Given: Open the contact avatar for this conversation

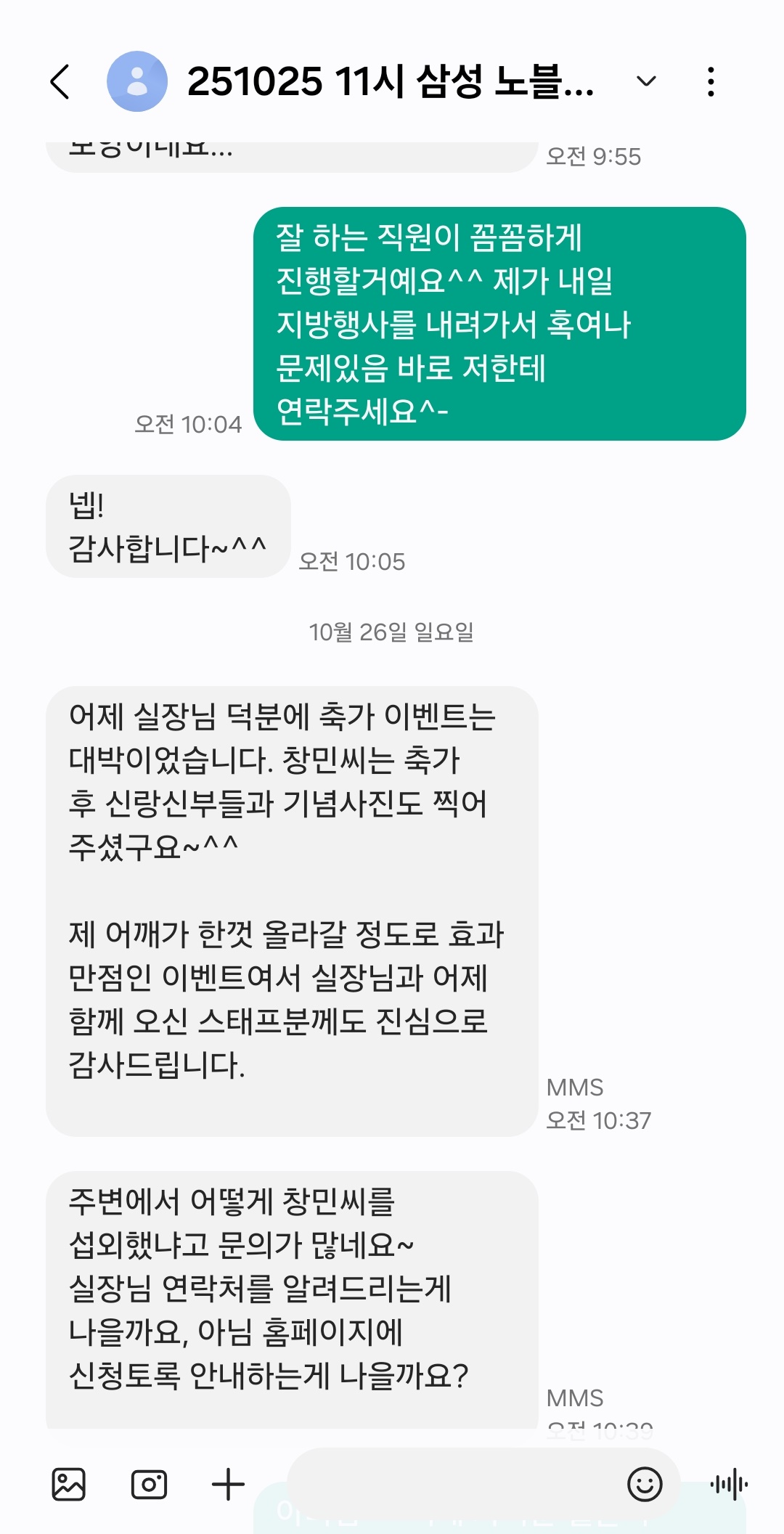Looking at the screenshot, I should tap(137, 81).
